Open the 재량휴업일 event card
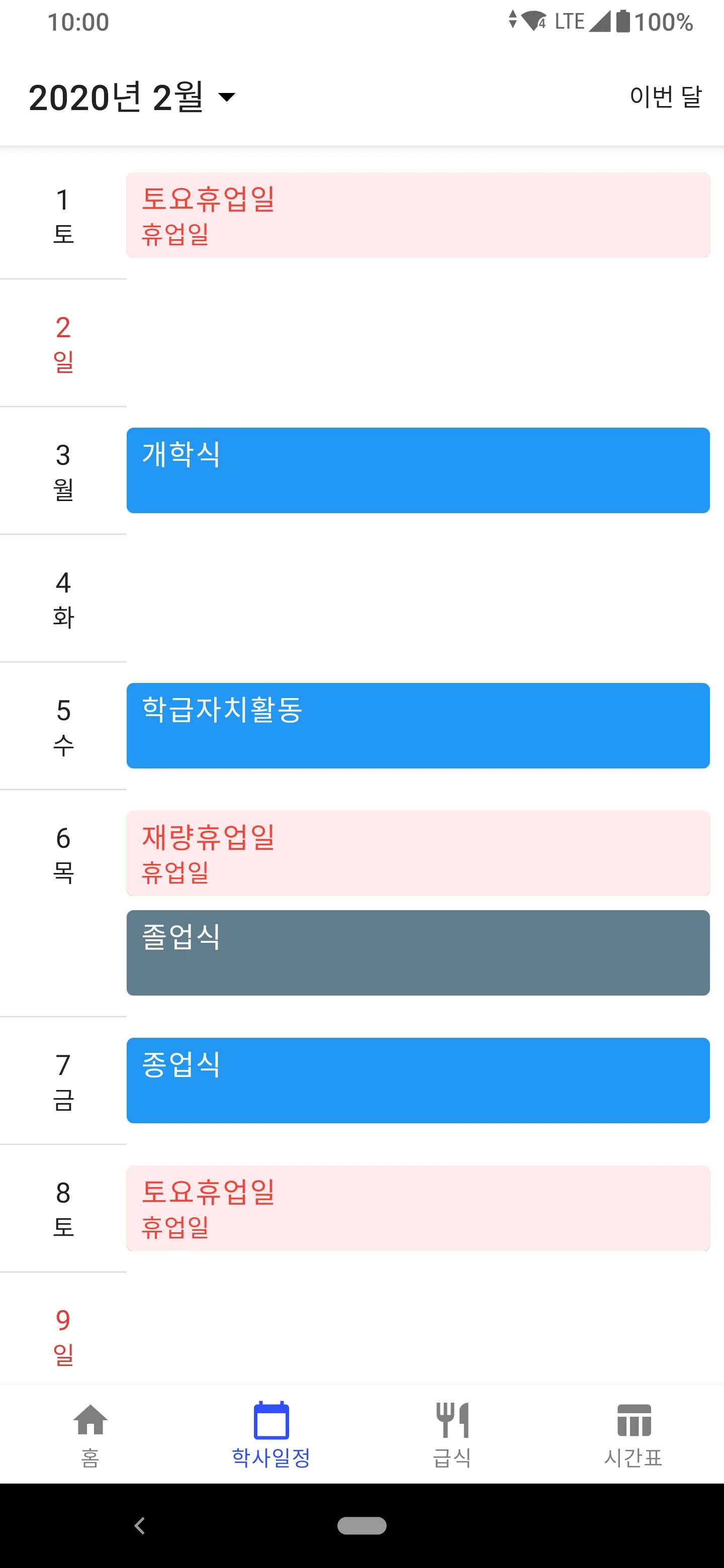 pyautogui.click(x=418, y=853)
